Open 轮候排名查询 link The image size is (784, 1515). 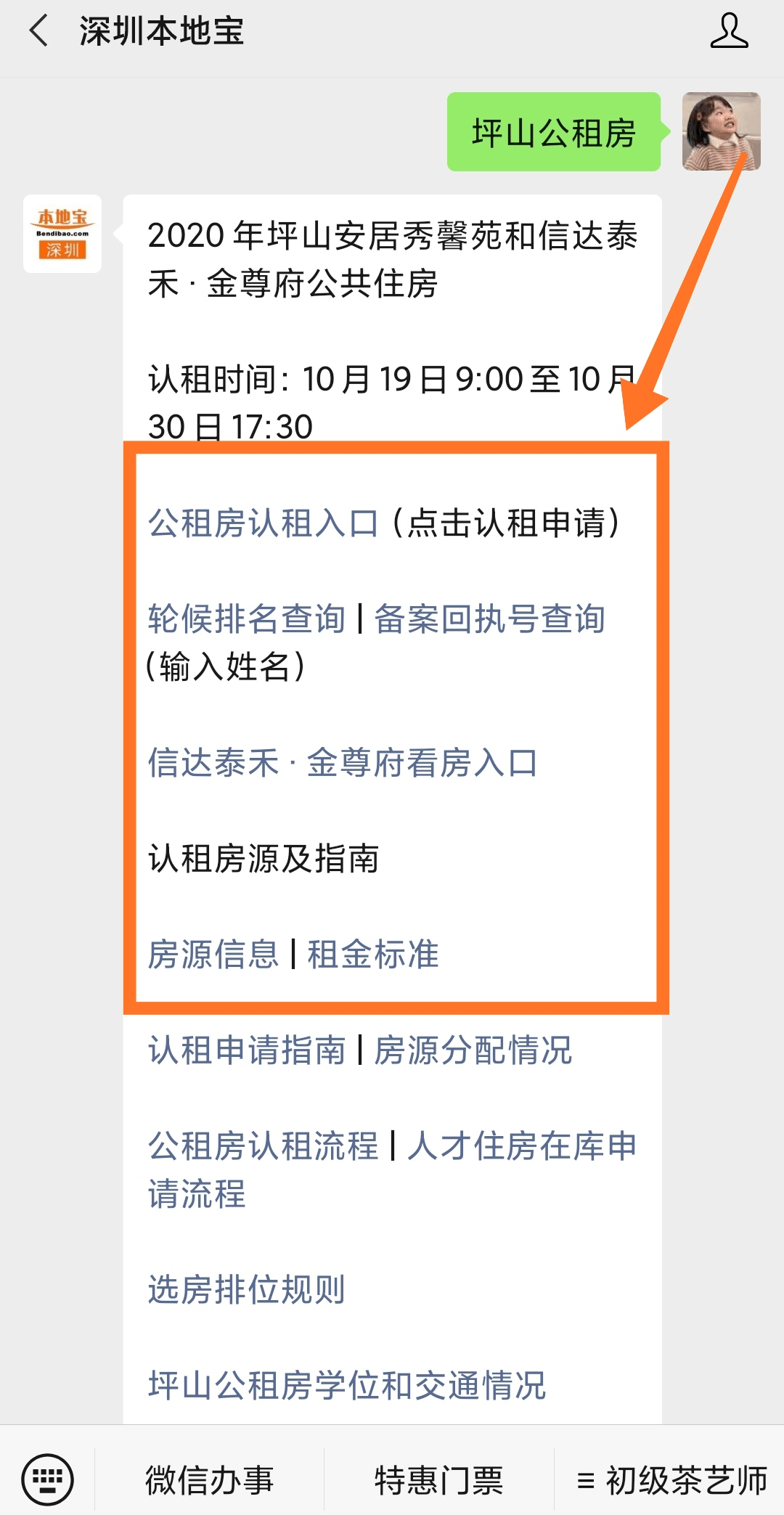pyautogui.click(x=247, y=619)
